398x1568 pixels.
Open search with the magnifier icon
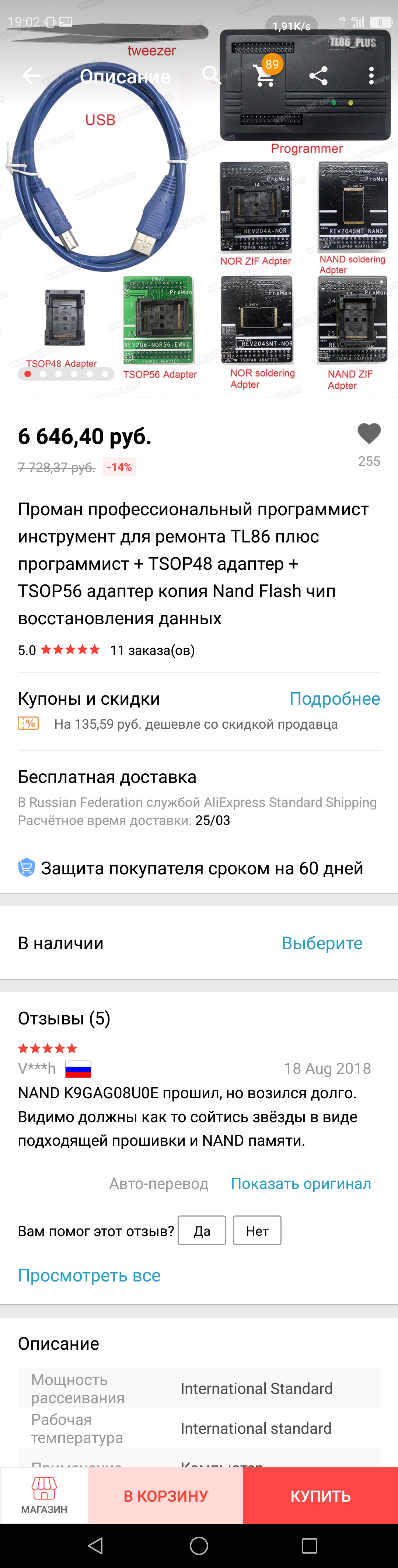pyautogui.click(x=210, y=75)
